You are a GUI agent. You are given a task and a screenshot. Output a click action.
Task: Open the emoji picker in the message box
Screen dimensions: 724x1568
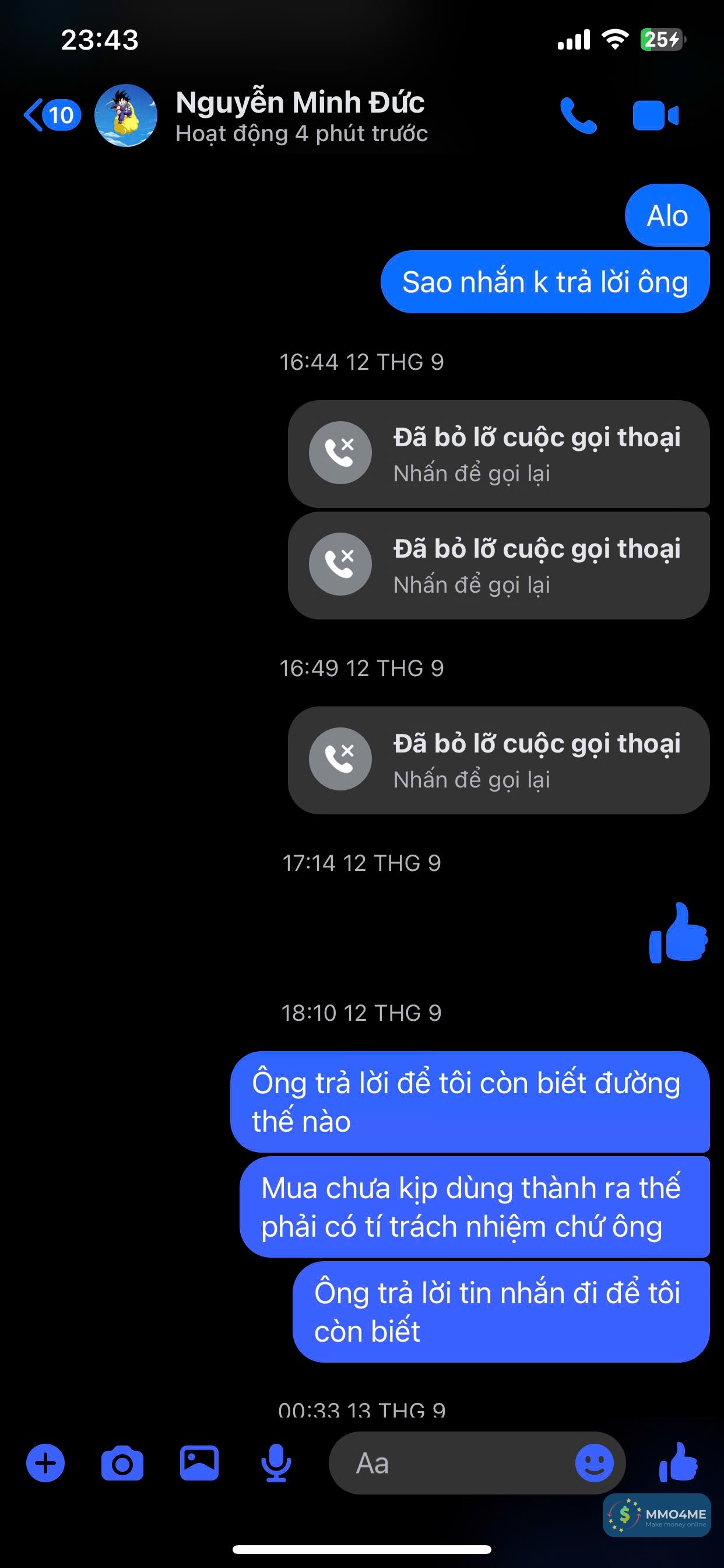click(594, 1462)
